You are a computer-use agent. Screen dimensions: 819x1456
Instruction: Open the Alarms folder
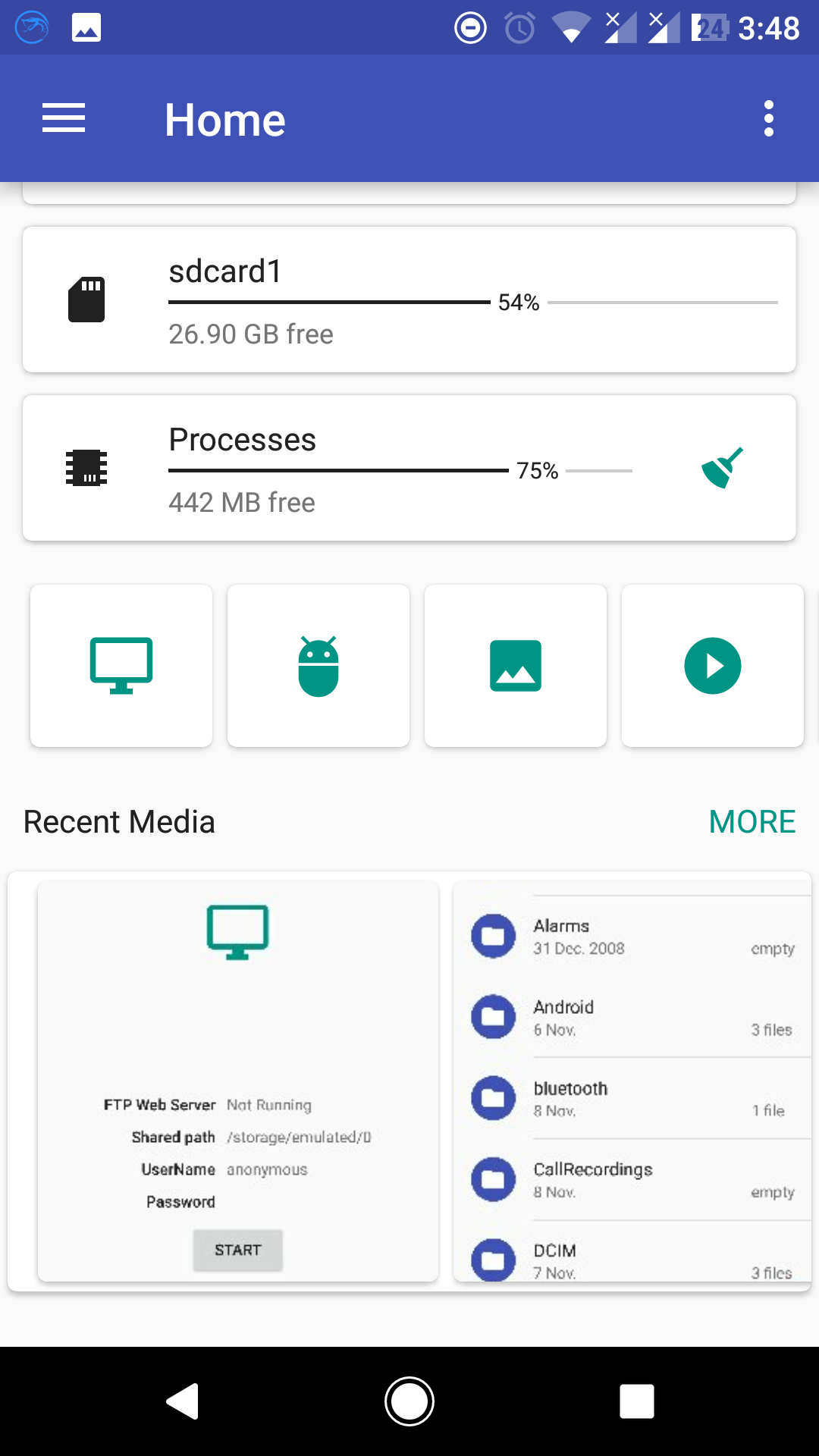pos(493,936)
